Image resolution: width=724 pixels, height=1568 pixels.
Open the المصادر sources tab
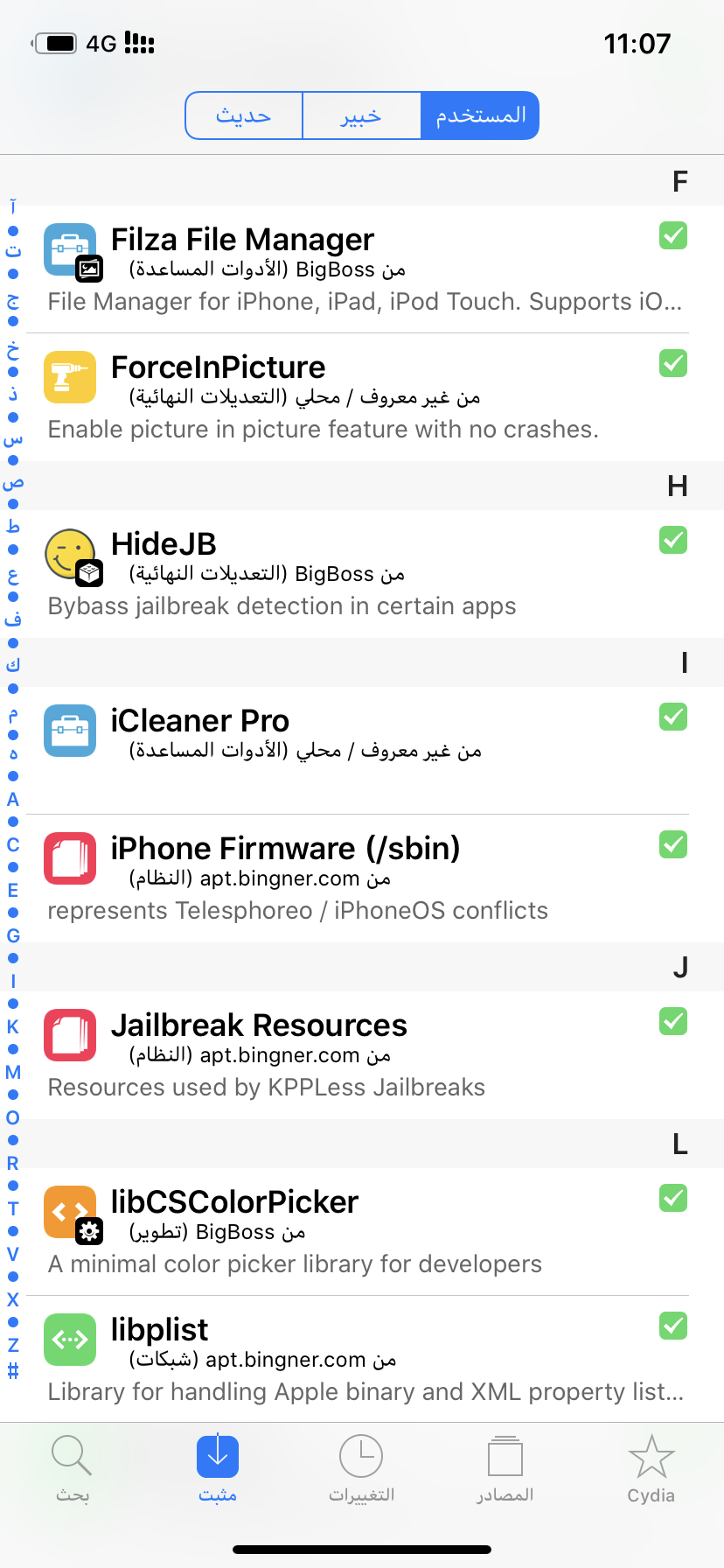[x=505, y=1469]
